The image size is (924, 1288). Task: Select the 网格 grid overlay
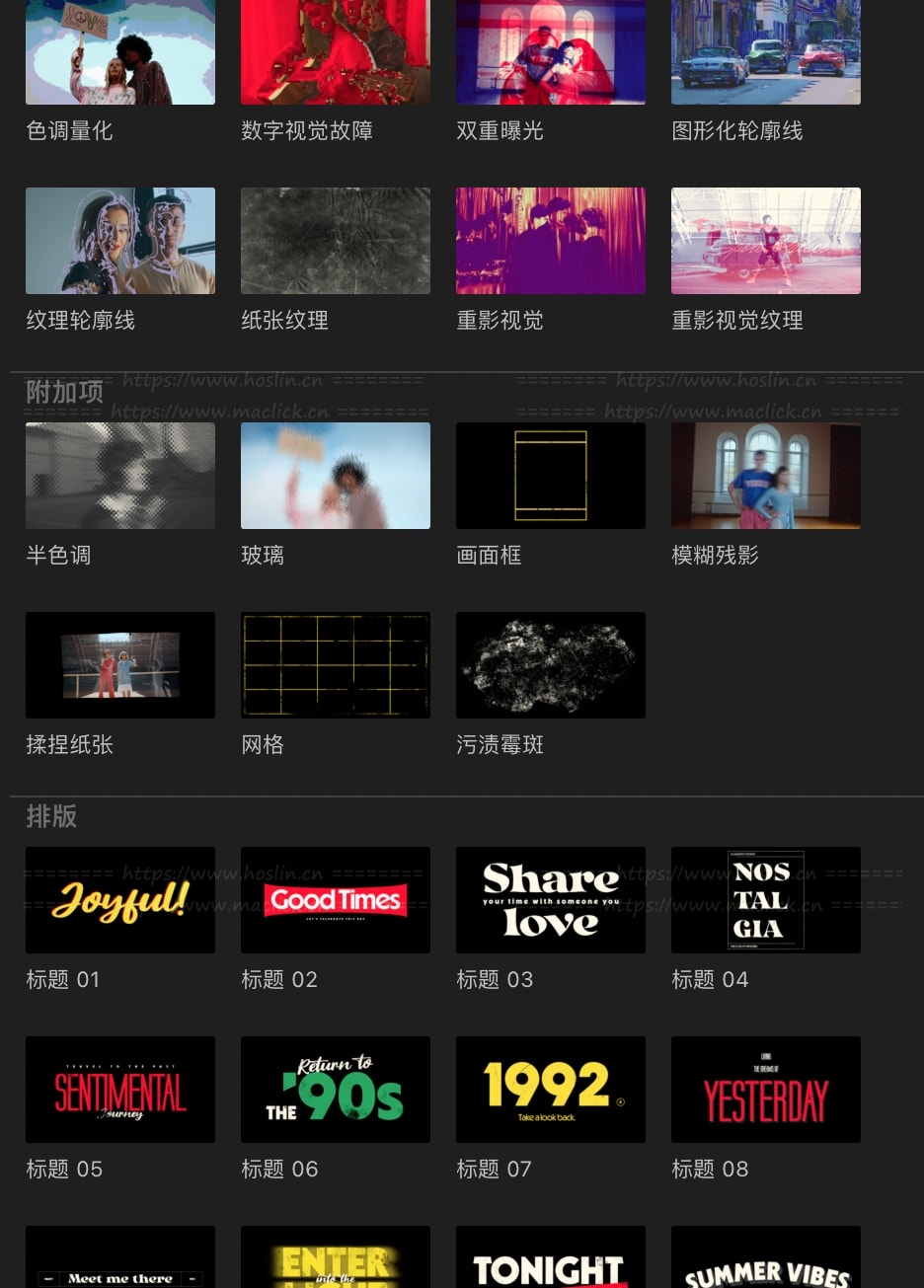[x=336, y=665]
